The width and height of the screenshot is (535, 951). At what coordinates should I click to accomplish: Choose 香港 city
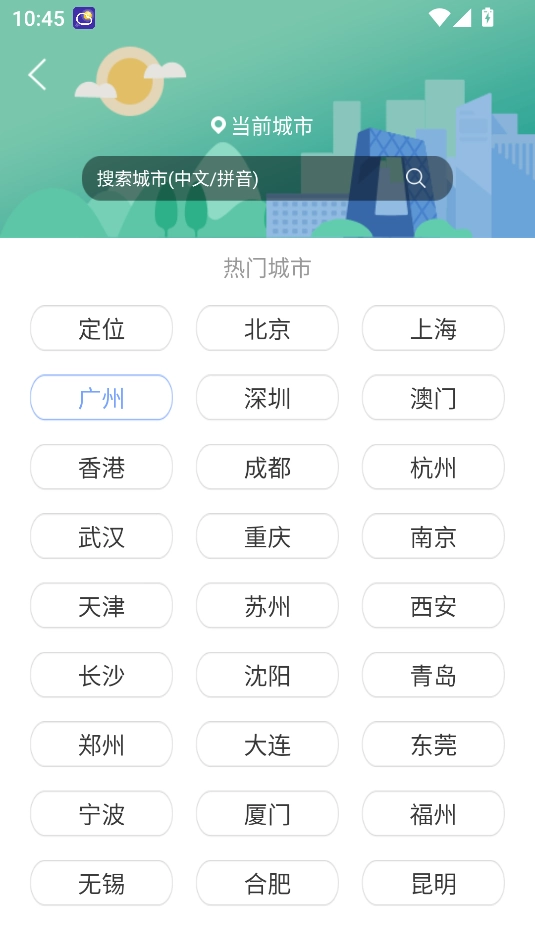[x=101, y=467]
